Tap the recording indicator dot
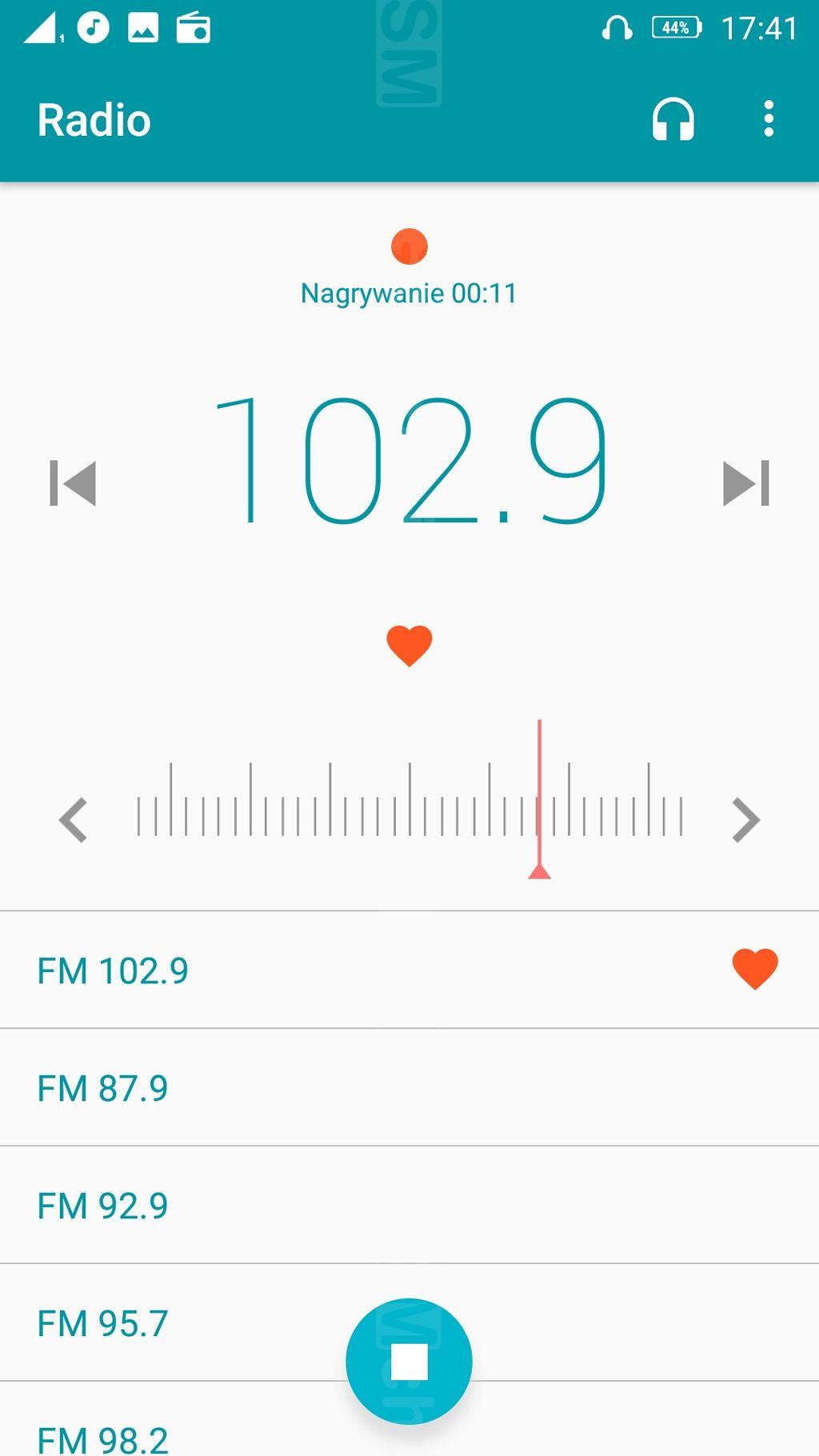 409,246
